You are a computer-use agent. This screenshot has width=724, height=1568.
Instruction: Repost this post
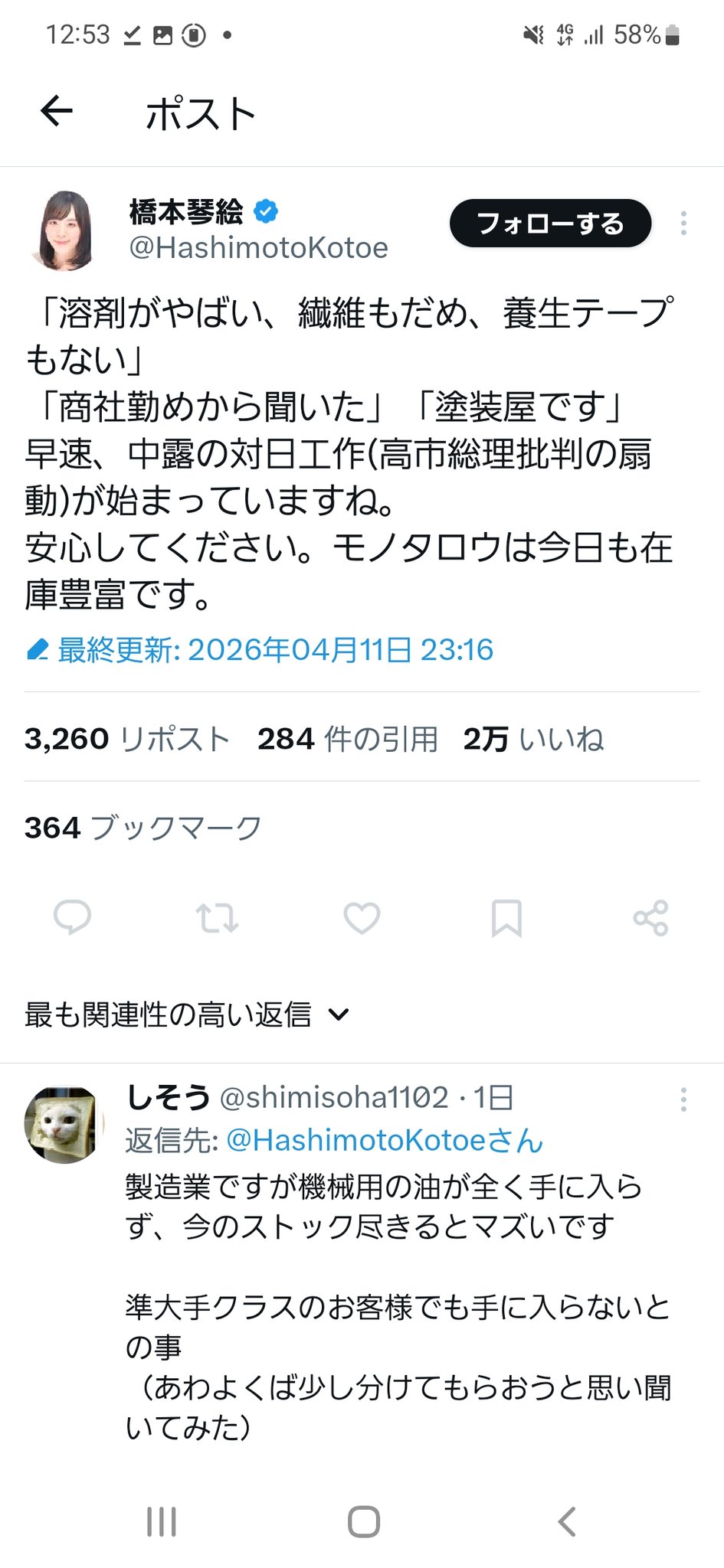coord(217,917)
